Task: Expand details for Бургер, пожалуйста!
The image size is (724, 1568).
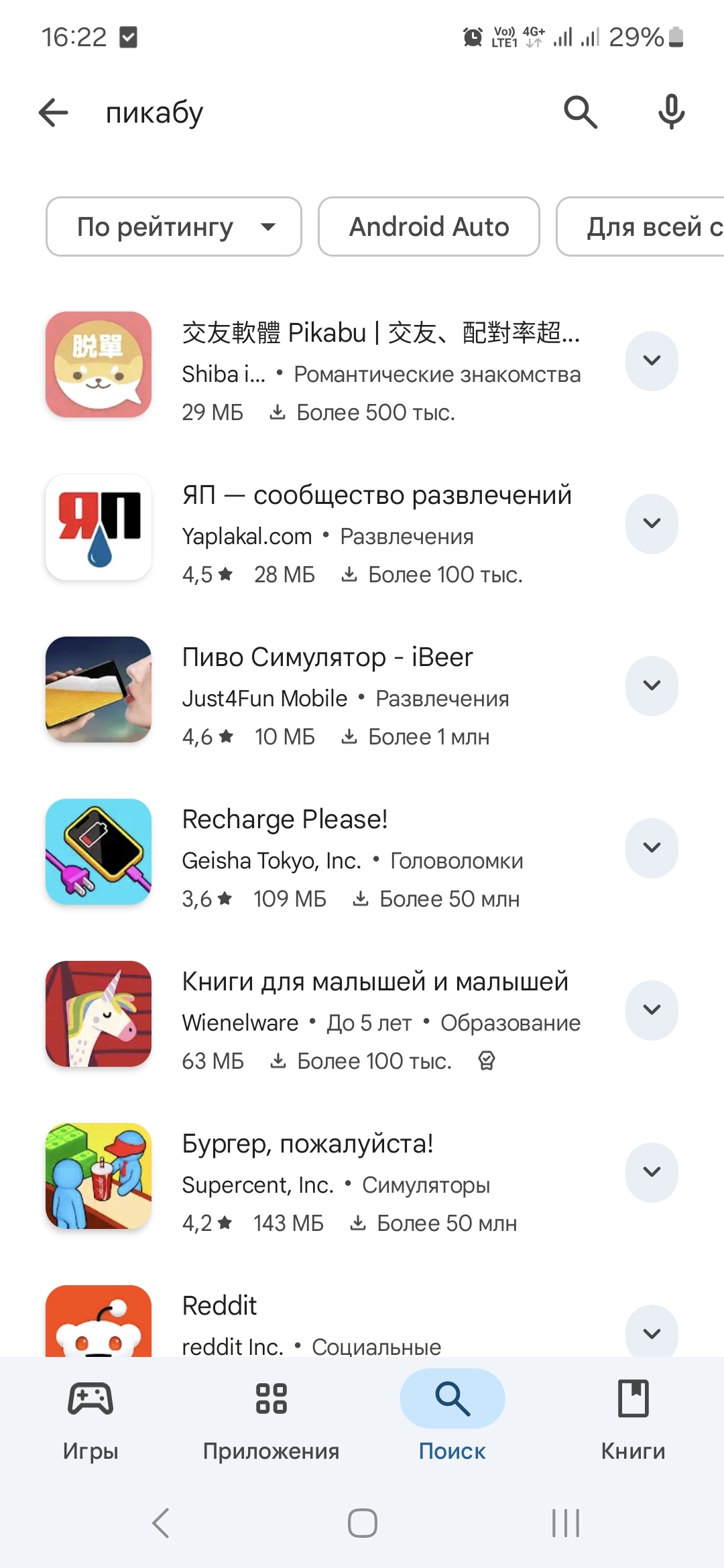Action: 652,1172
